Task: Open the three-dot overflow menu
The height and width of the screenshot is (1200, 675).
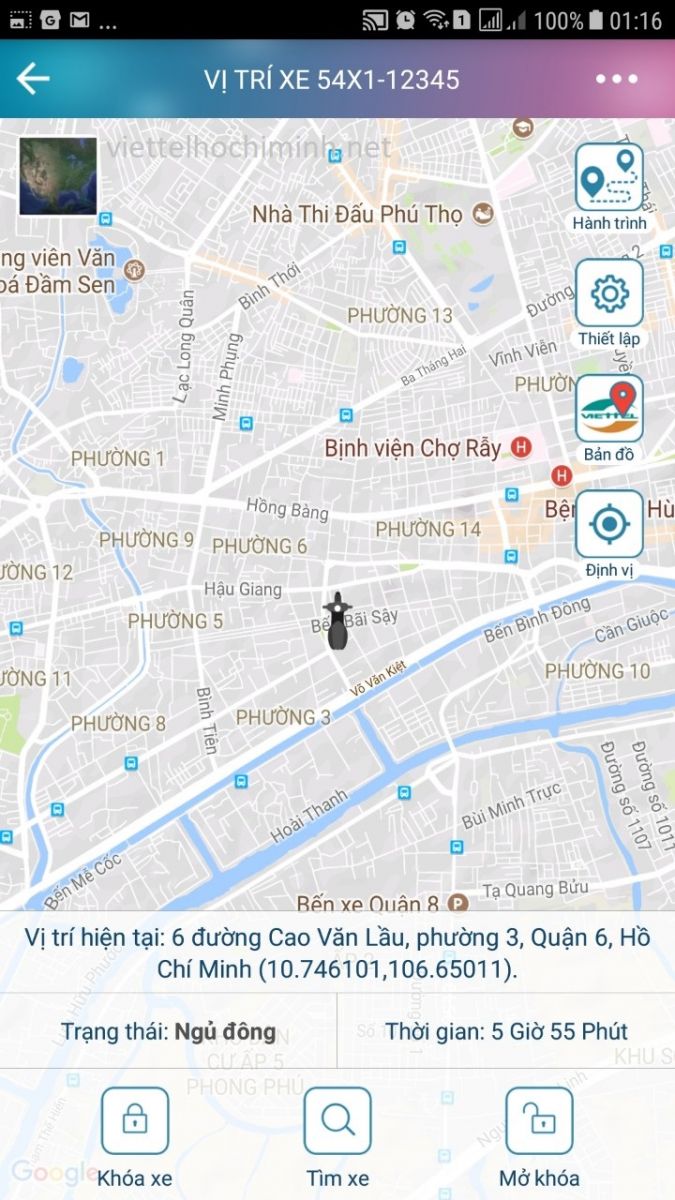Action: (x=616, y=79)
